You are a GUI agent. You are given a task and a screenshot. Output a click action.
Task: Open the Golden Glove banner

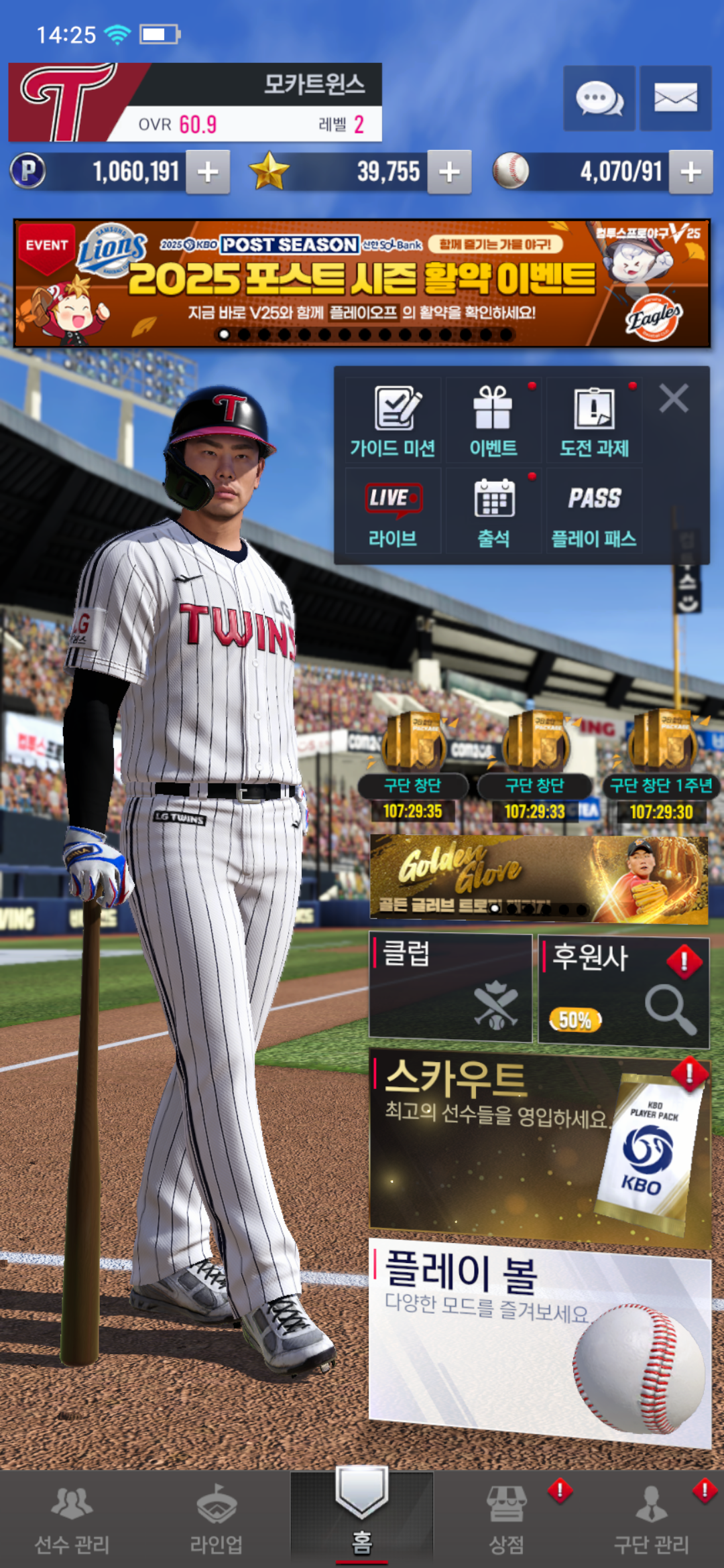[x=539, y=878]
